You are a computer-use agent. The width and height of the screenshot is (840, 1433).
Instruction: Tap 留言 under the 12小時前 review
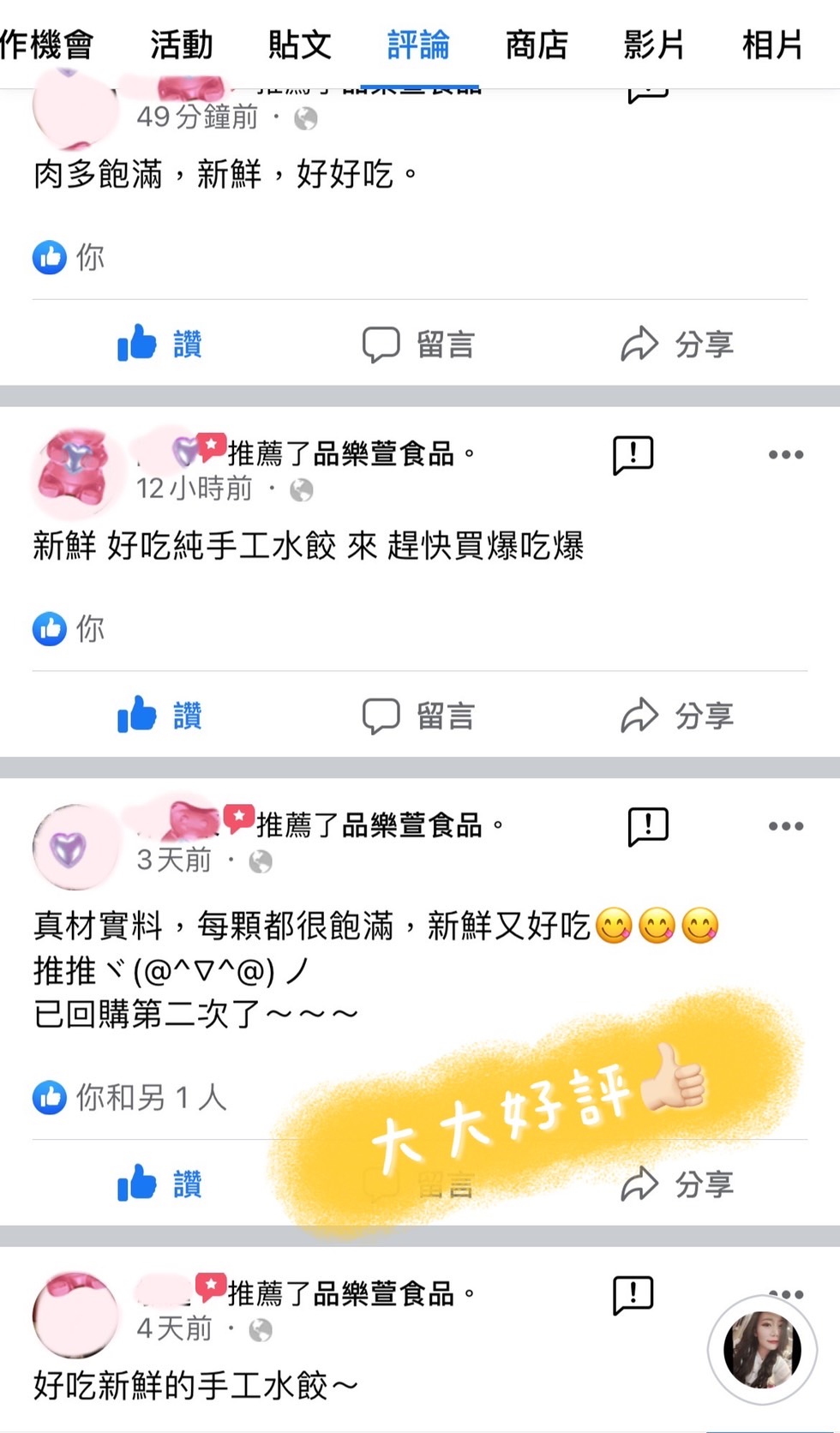418,715
